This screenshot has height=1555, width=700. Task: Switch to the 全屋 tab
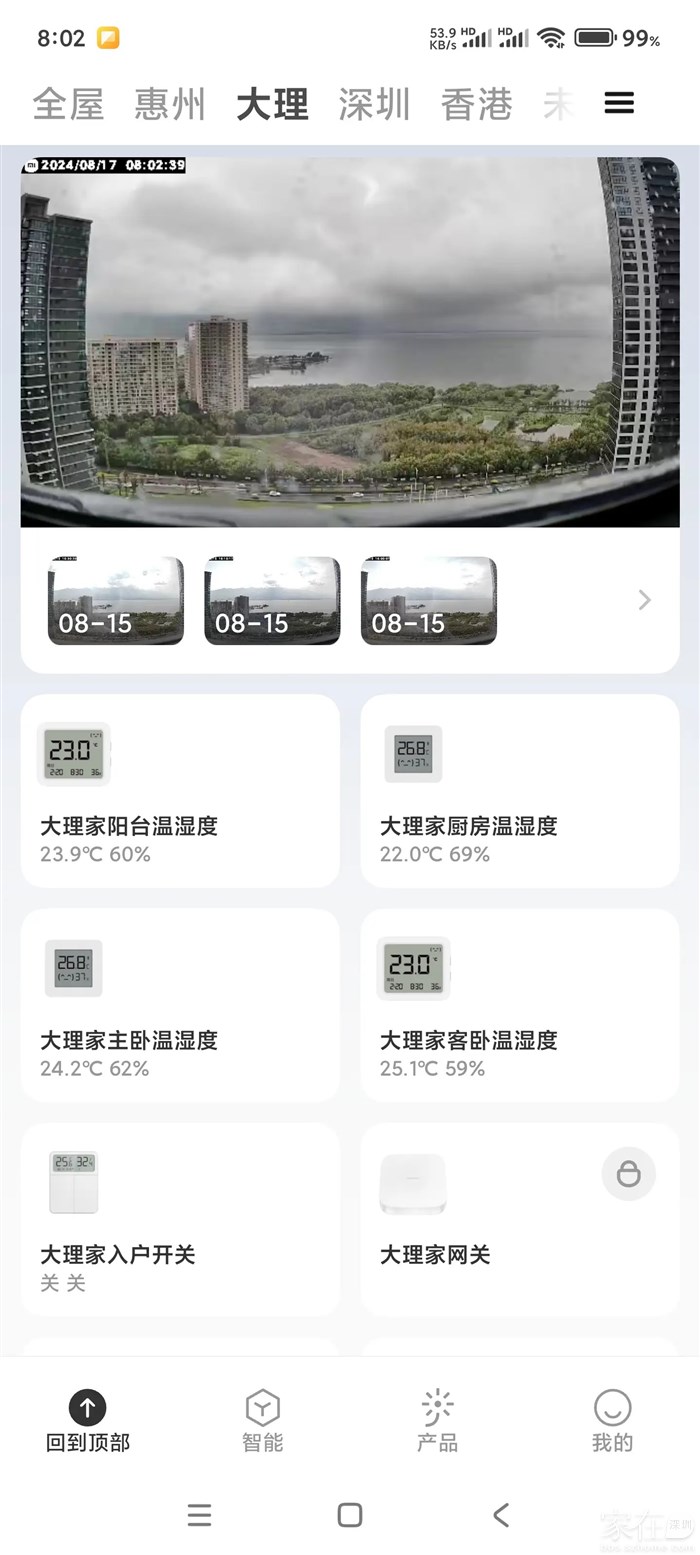[68, 104]
